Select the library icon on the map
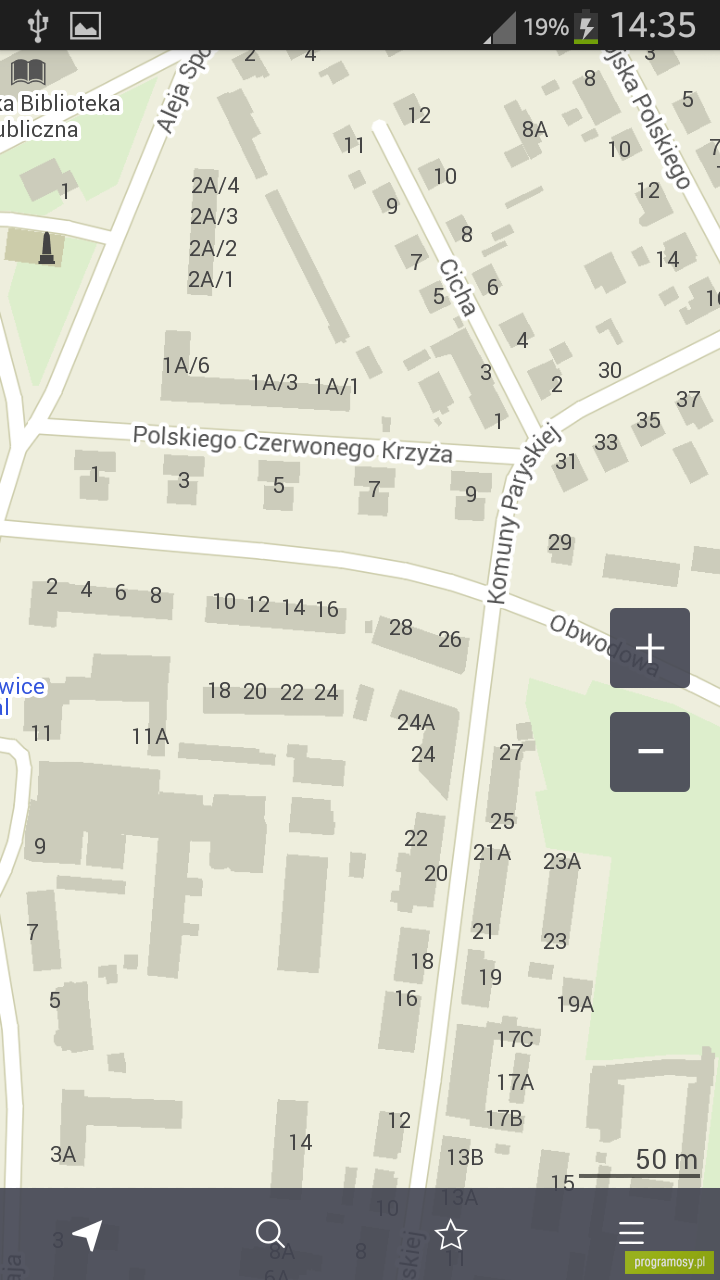 tap(28, 72)
